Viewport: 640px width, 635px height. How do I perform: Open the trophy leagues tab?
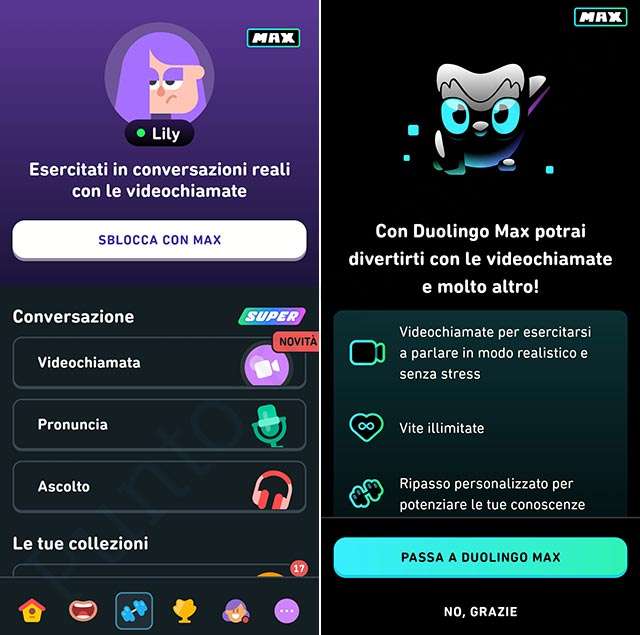coord(184,609)
